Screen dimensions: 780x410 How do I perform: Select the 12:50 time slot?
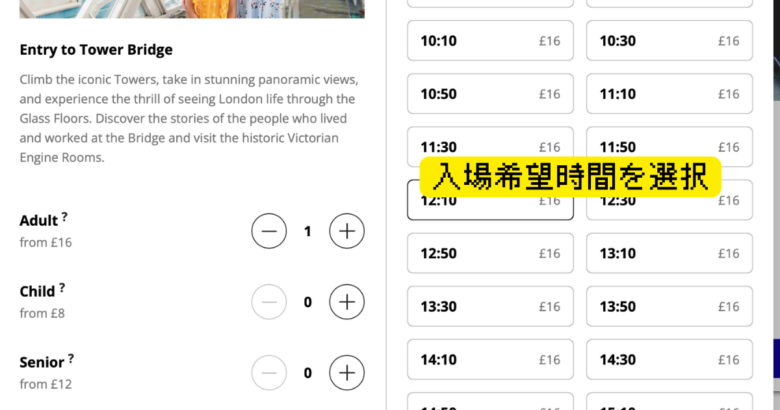click(x=490, y=253)
